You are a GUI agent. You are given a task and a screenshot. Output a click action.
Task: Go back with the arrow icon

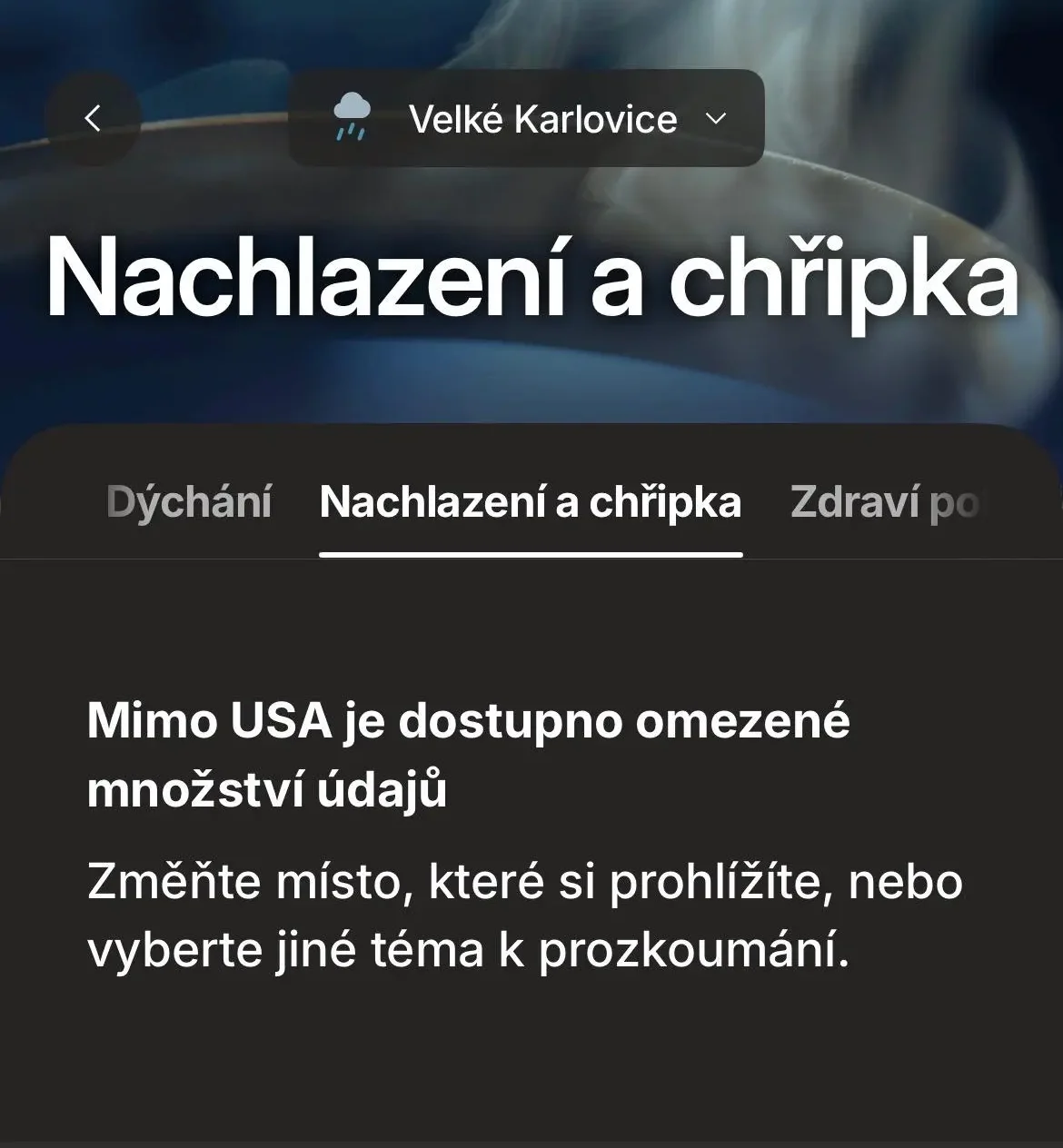click(93, 118)
